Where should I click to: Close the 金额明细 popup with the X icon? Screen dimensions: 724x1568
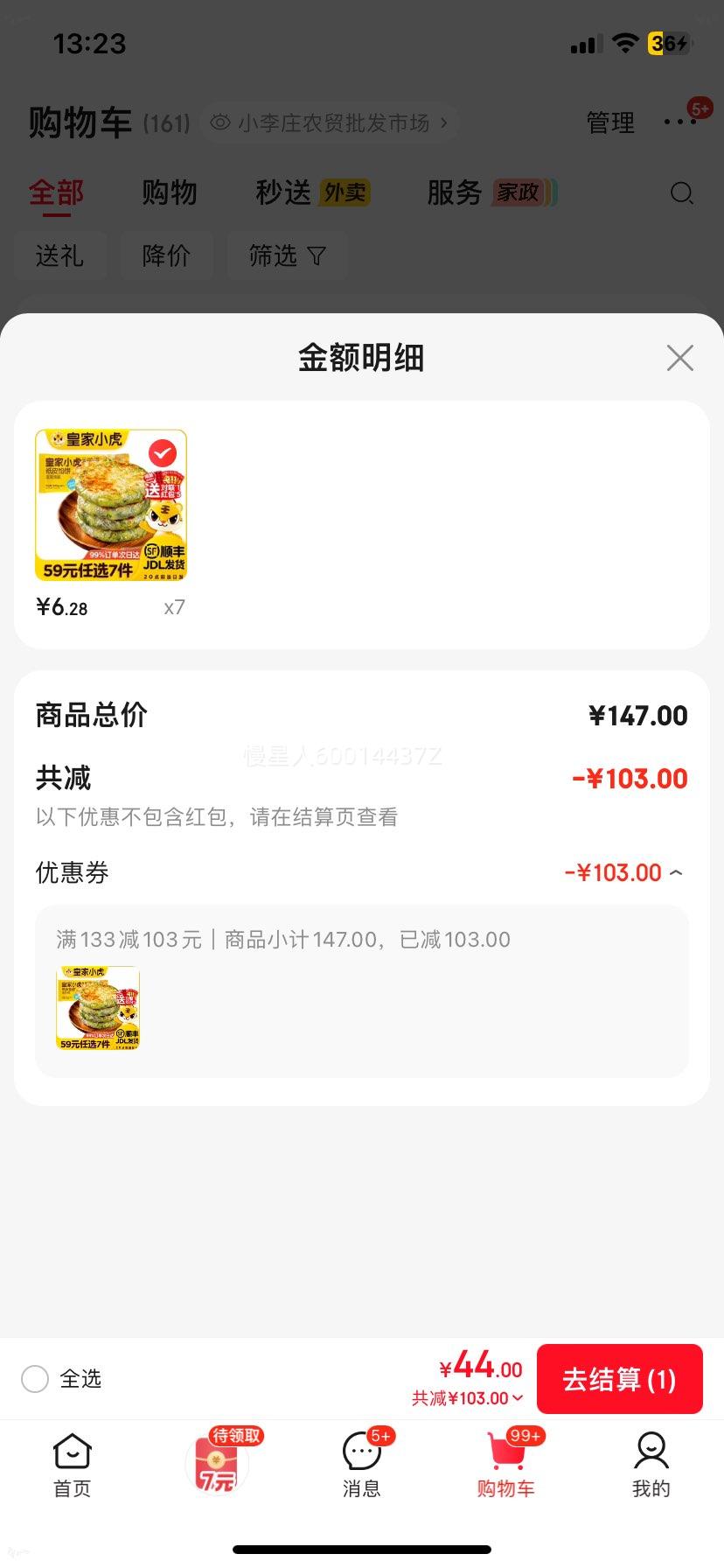point(679,358)
